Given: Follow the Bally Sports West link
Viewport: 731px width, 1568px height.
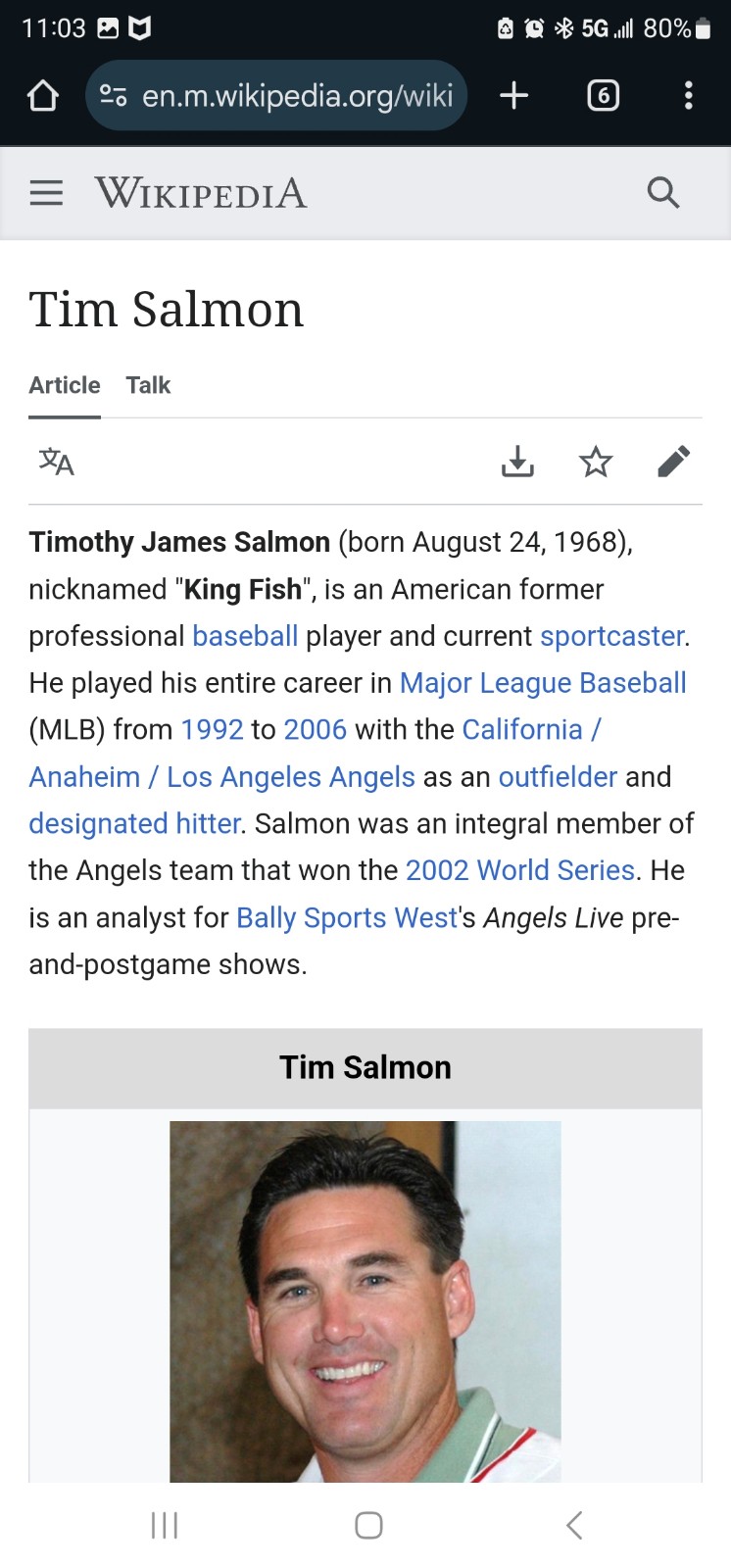Looking at the screenshot, I should [347, 918].
